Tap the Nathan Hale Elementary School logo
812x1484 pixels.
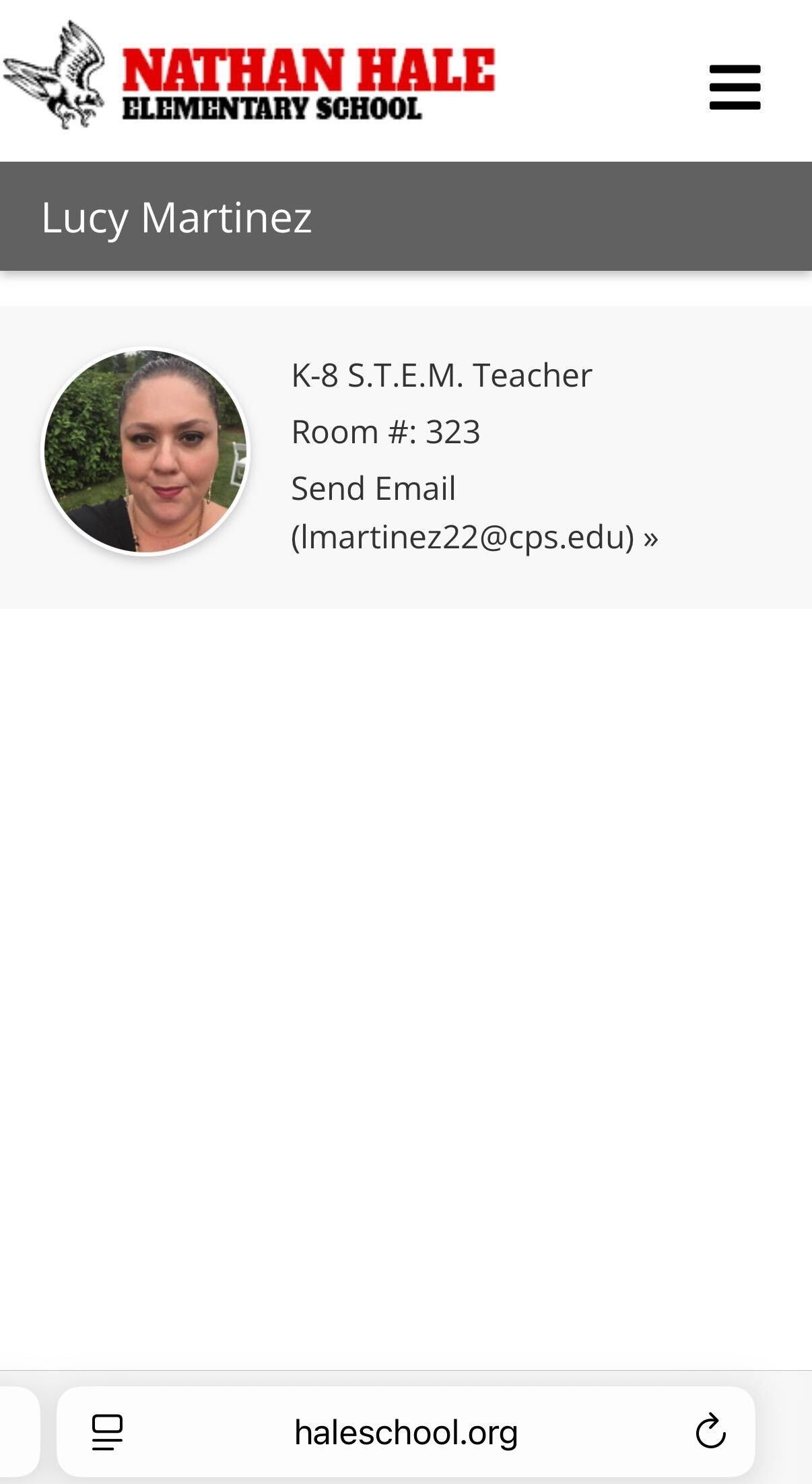249,76
